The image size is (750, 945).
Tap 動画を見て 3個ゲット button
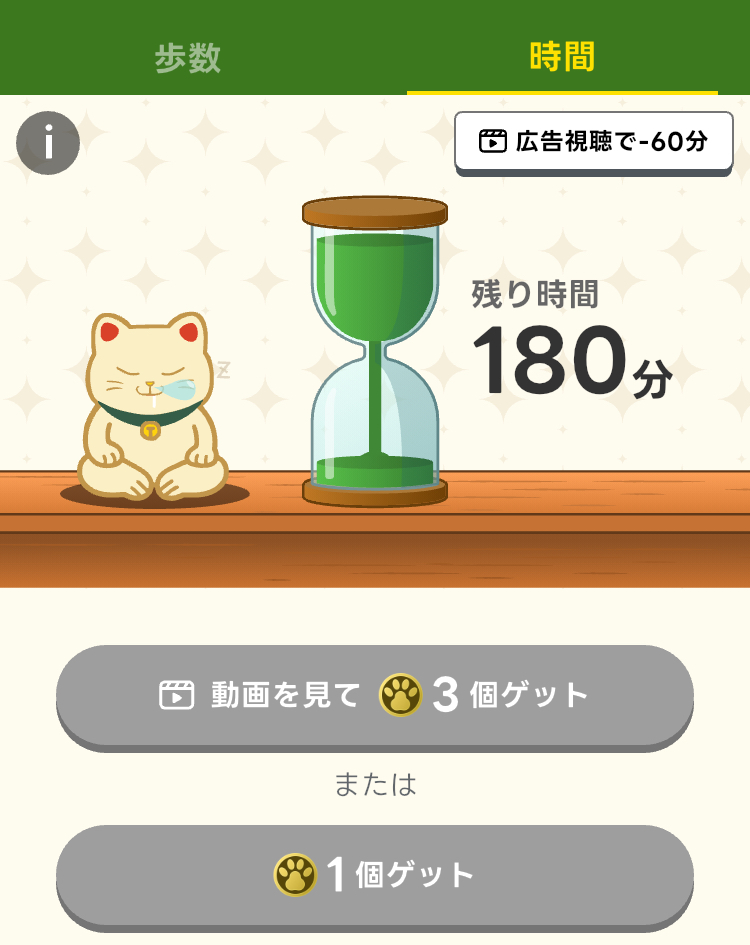coord(375,695)
